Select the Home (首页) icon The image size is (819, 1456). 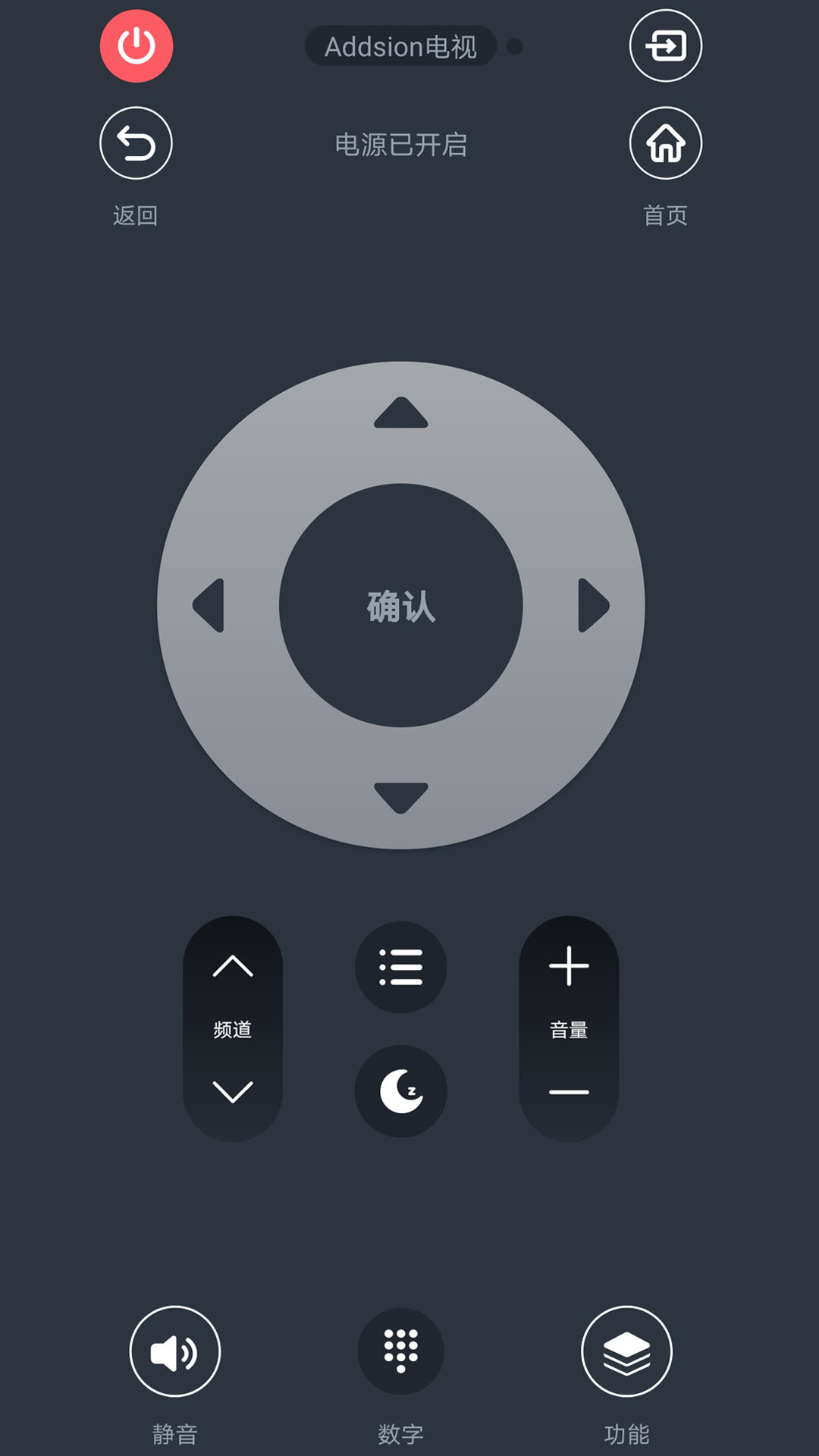click(x=666, y=144)
